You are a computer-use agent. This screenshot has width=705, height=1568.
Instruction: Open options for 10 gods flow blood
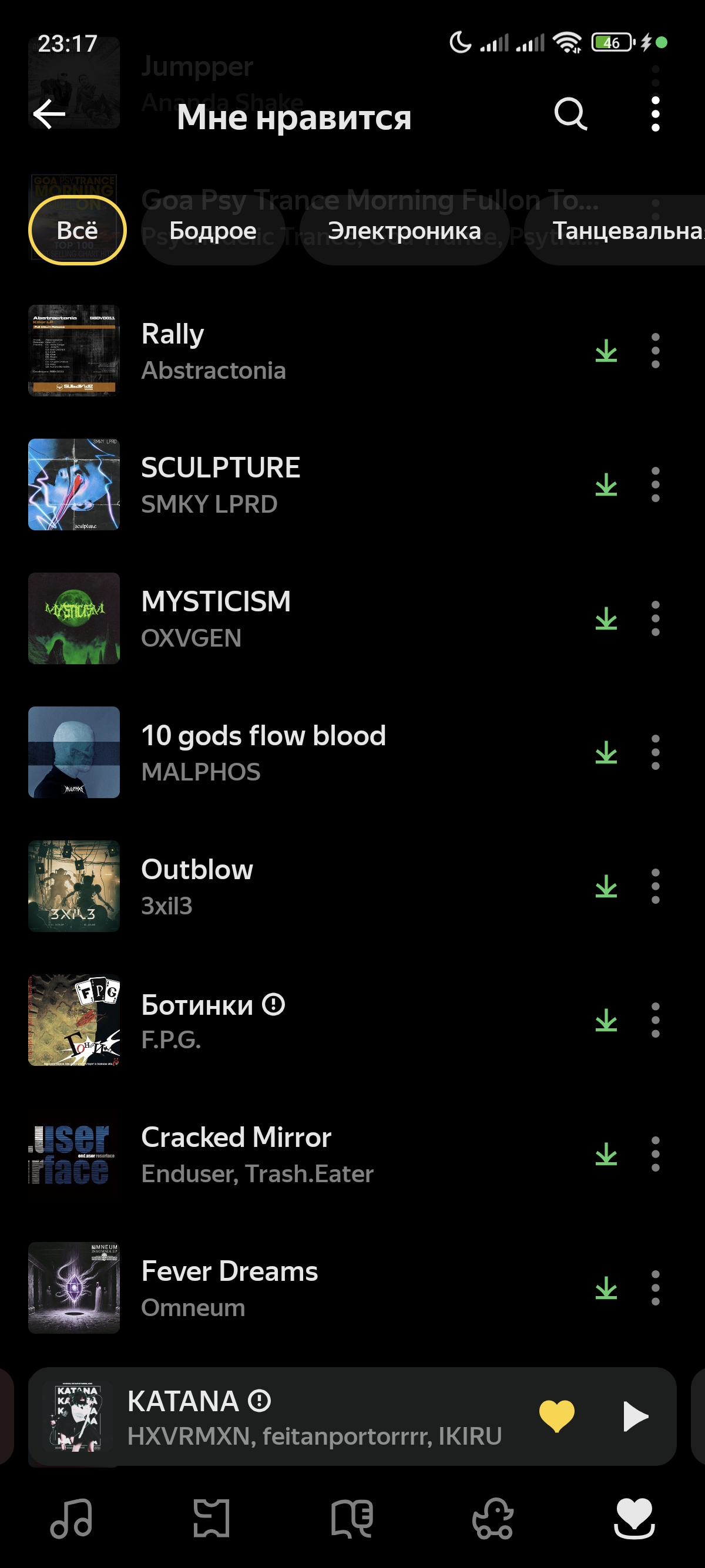tap(655, 753)
